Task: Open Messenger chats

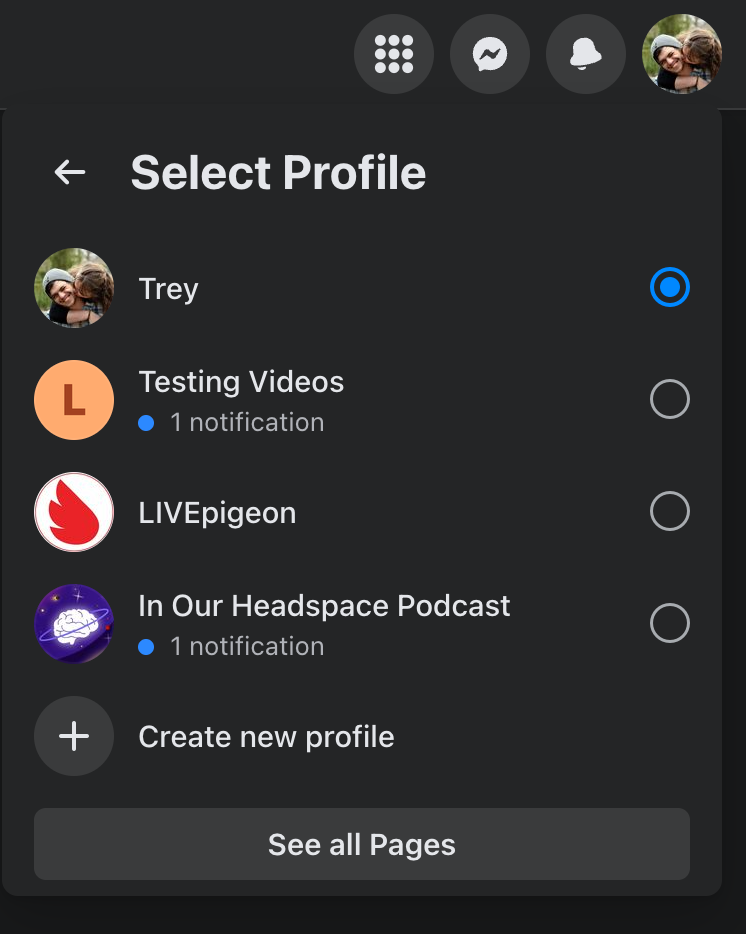Action: click(x=490, y=54)
